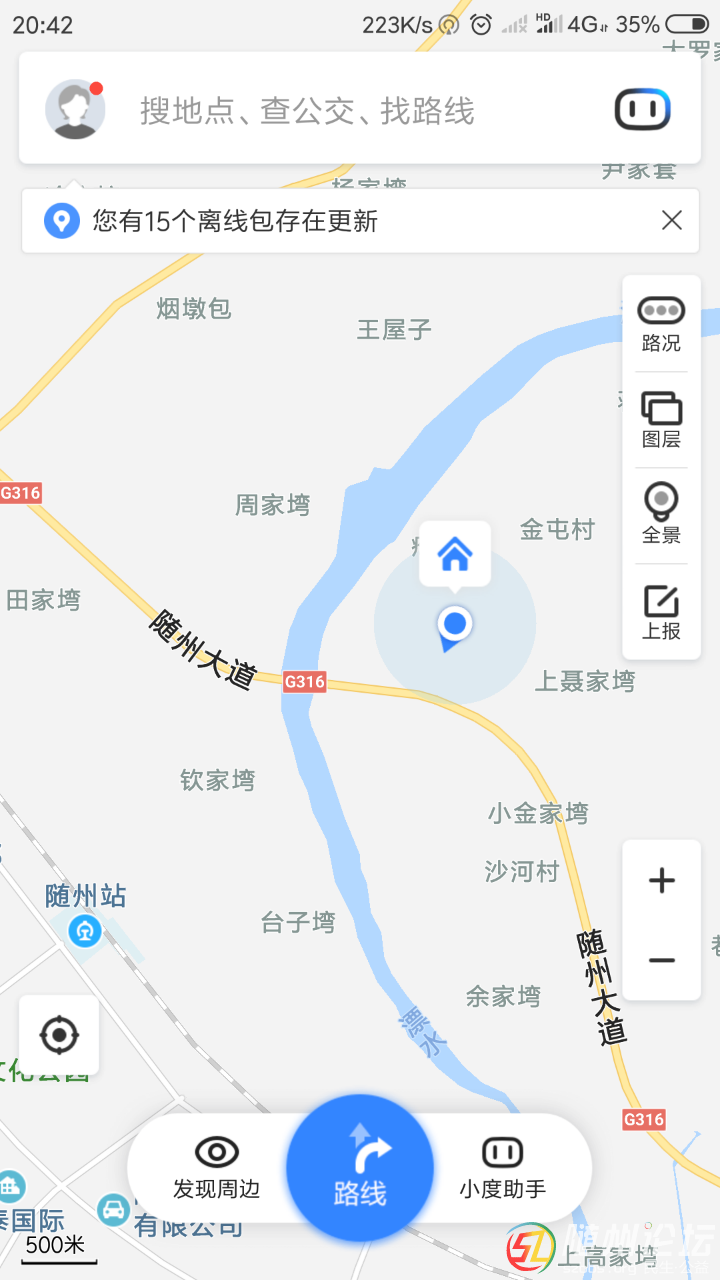The height and width of the screenshot is (1280, 720).
Task: Switch to 全景 panorama view
Action: tap(661, 515)
